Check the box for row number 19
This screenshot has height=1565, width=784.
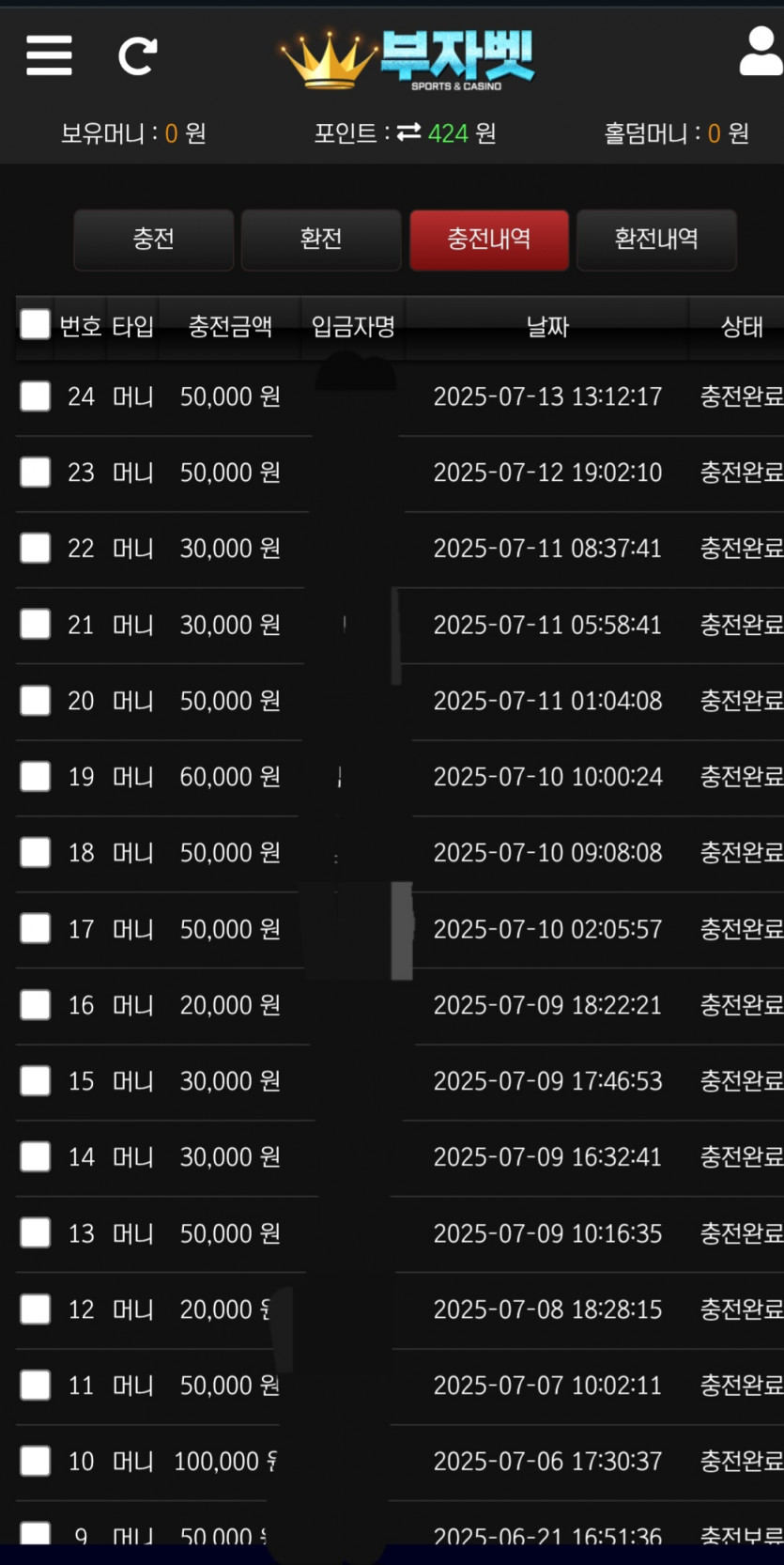(35, 777)
